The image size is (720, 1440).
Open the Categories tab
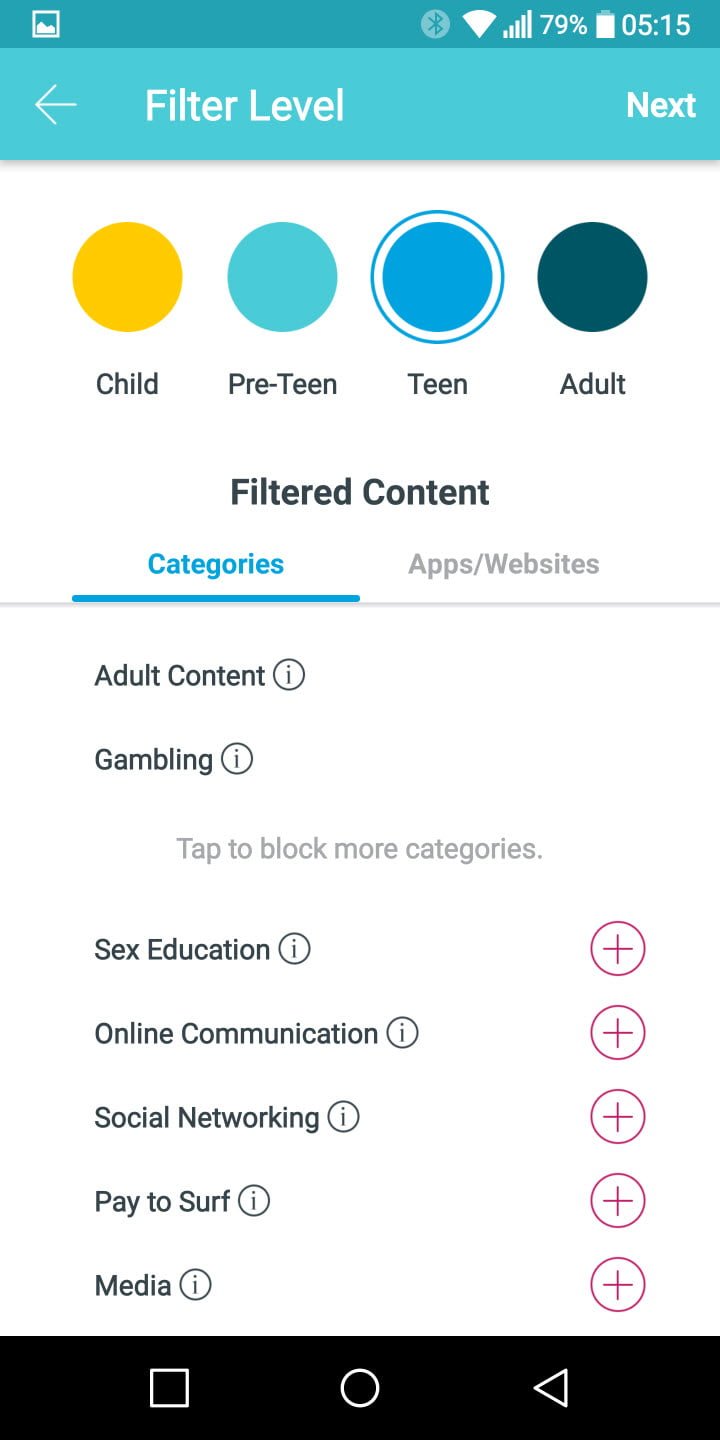click(x=216, y=564)
